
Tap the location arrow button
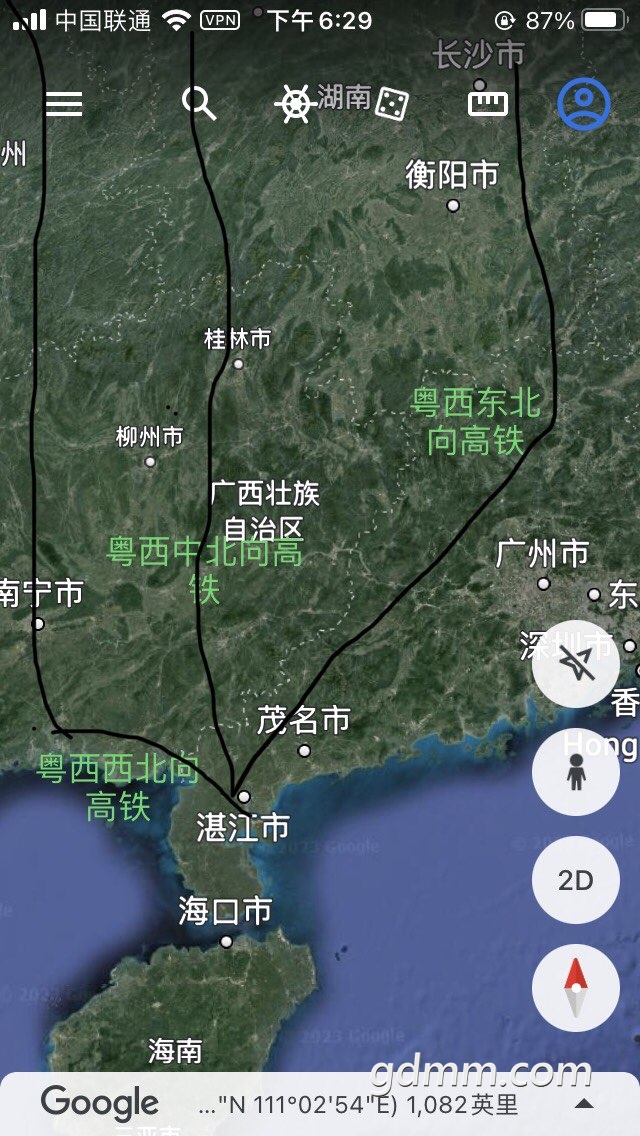tap(575, 664)
